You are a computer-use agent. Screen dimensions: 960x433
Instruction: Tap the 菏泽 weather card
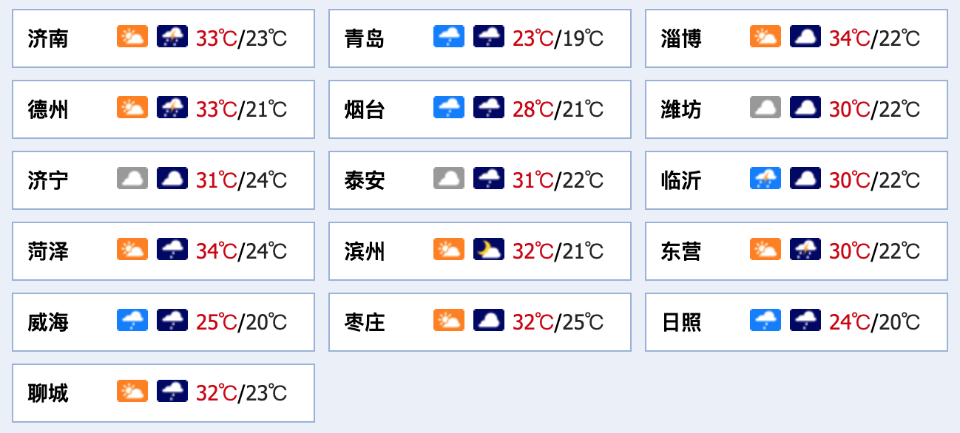(163, 251)
